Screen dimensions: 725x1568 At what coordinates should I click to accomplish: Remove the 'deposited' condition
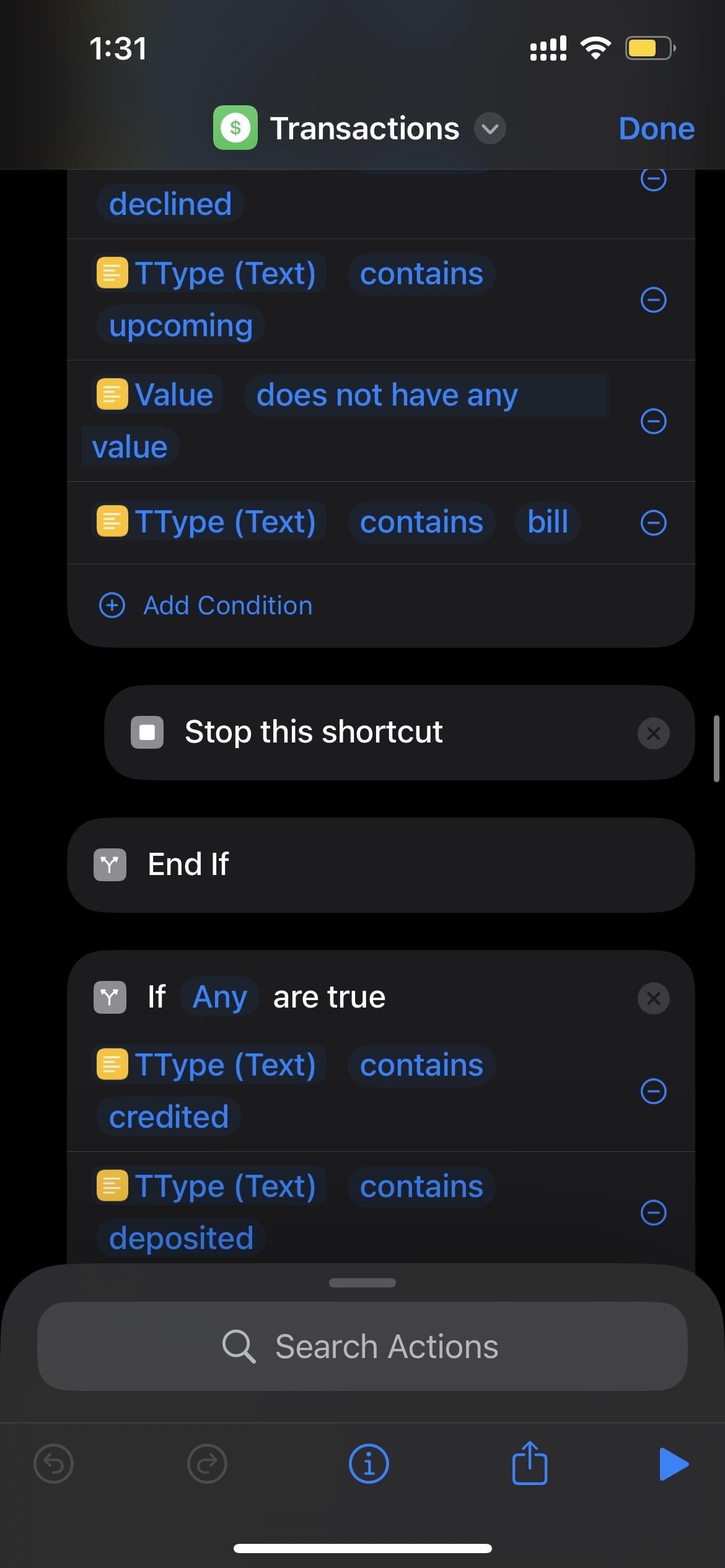[653, 1213]
